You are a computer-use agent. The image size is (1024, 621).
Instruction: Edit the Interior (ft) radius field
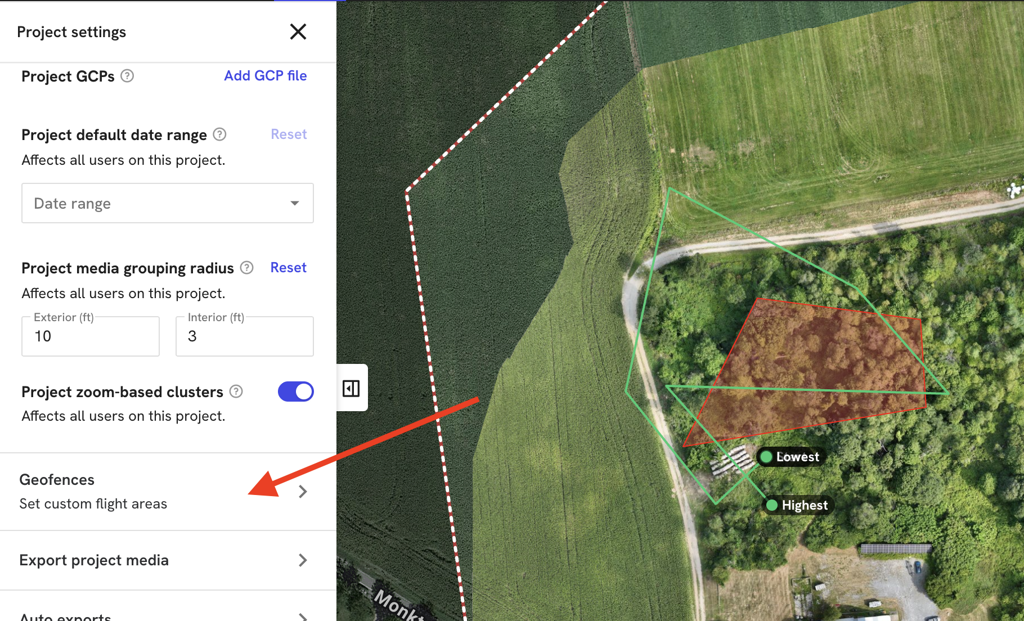(x=244, y=337)
